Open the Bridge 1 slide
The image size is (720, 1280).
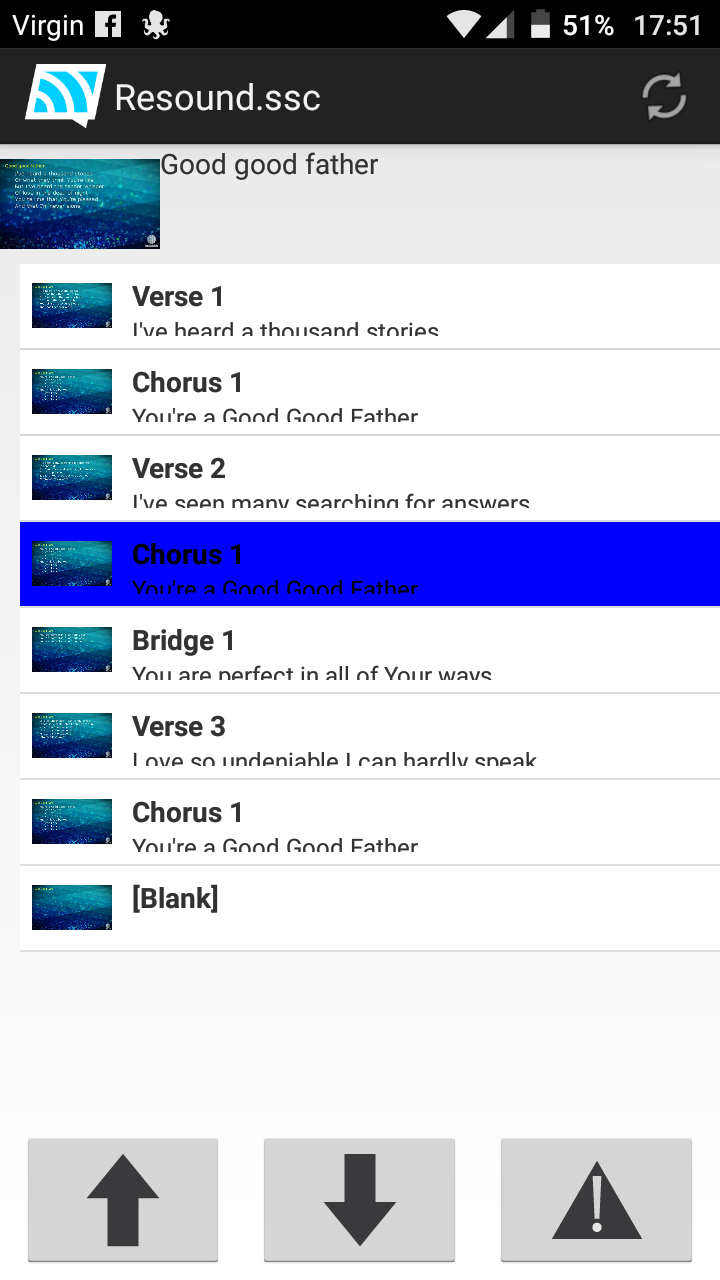370,651
